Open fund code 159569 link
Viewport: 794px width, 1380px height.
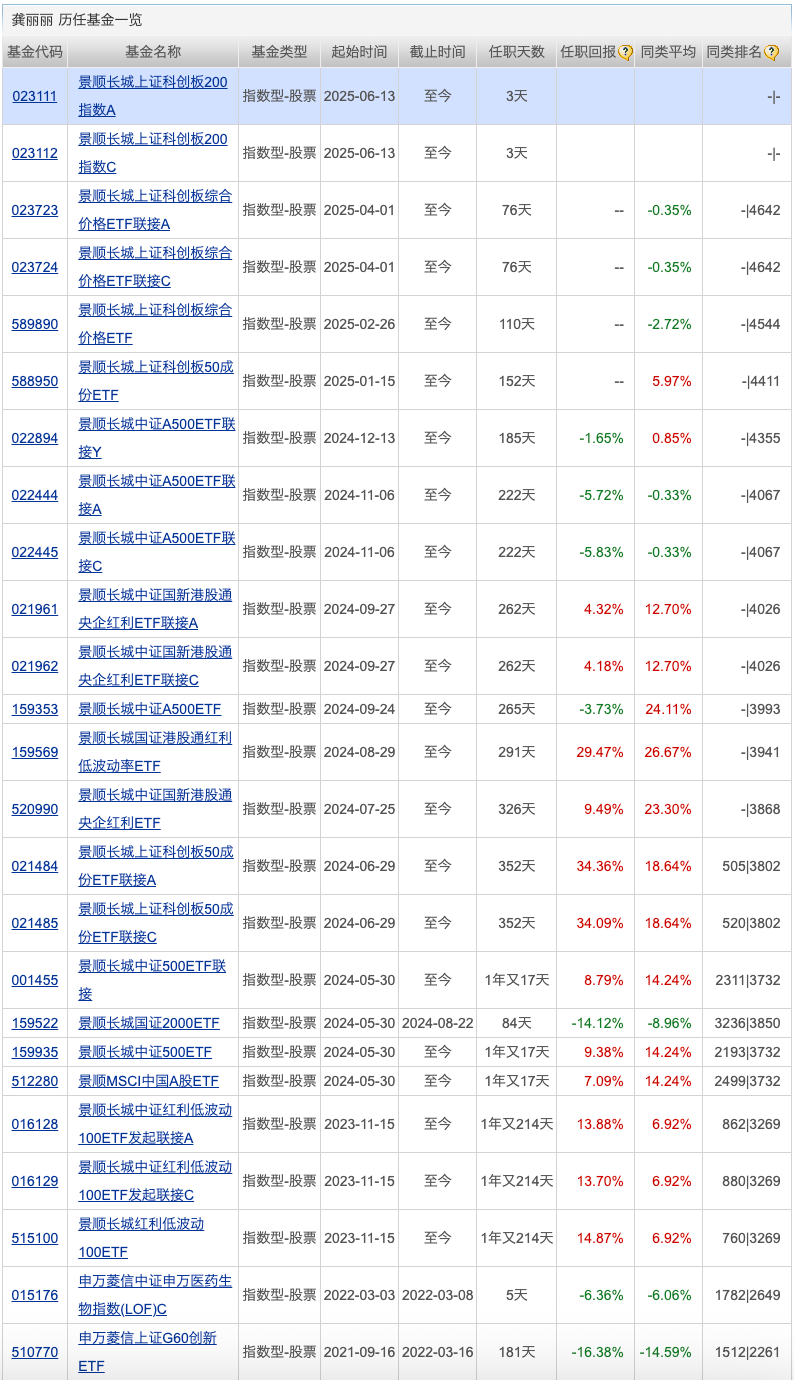pos(35,752)
